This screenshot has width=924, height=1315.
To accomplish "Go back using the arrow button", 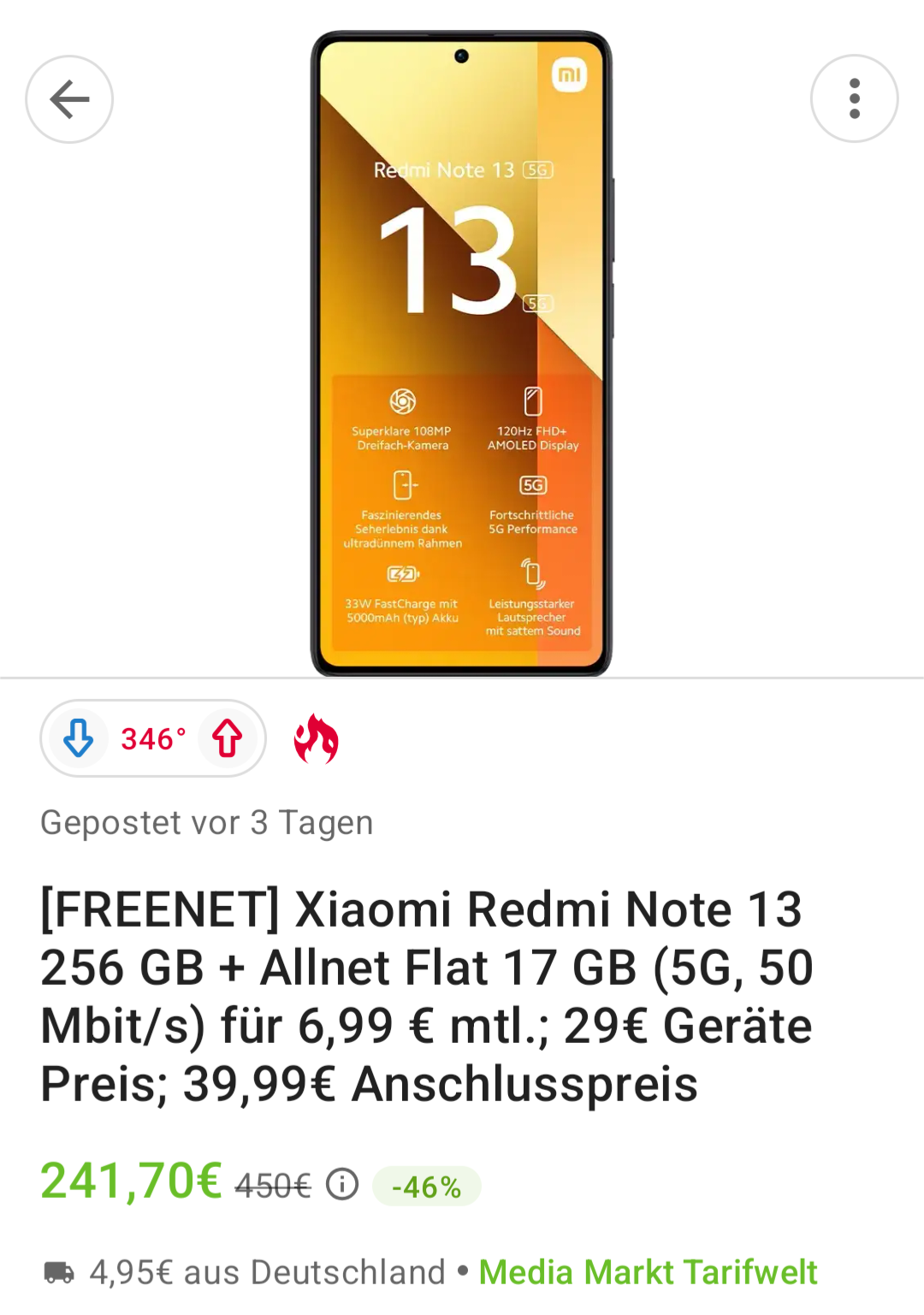I will click(69, 99).
